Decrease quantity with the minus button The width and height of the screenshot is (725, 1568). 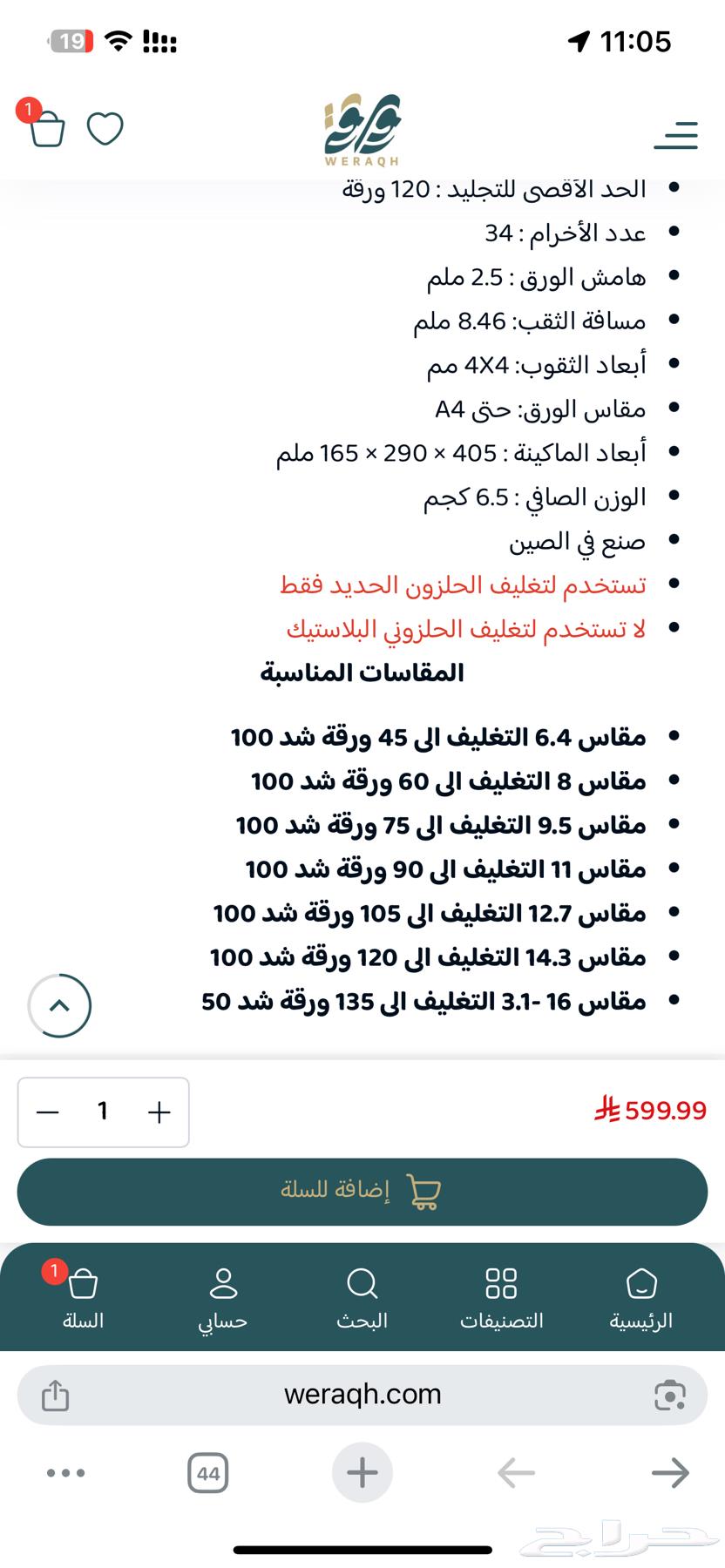(48, 1112)
